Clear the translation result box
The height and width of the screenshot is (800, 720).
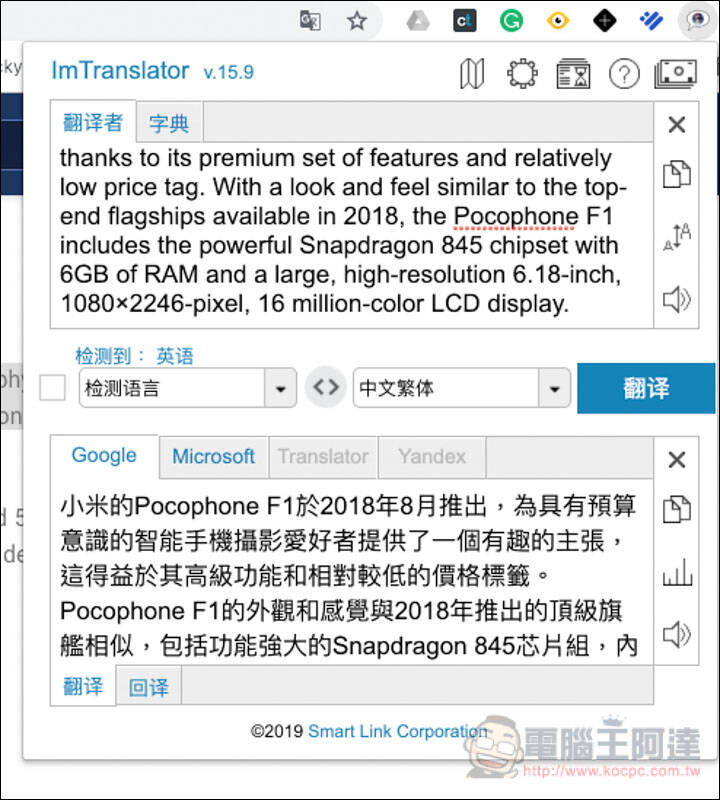coord(677,460)
